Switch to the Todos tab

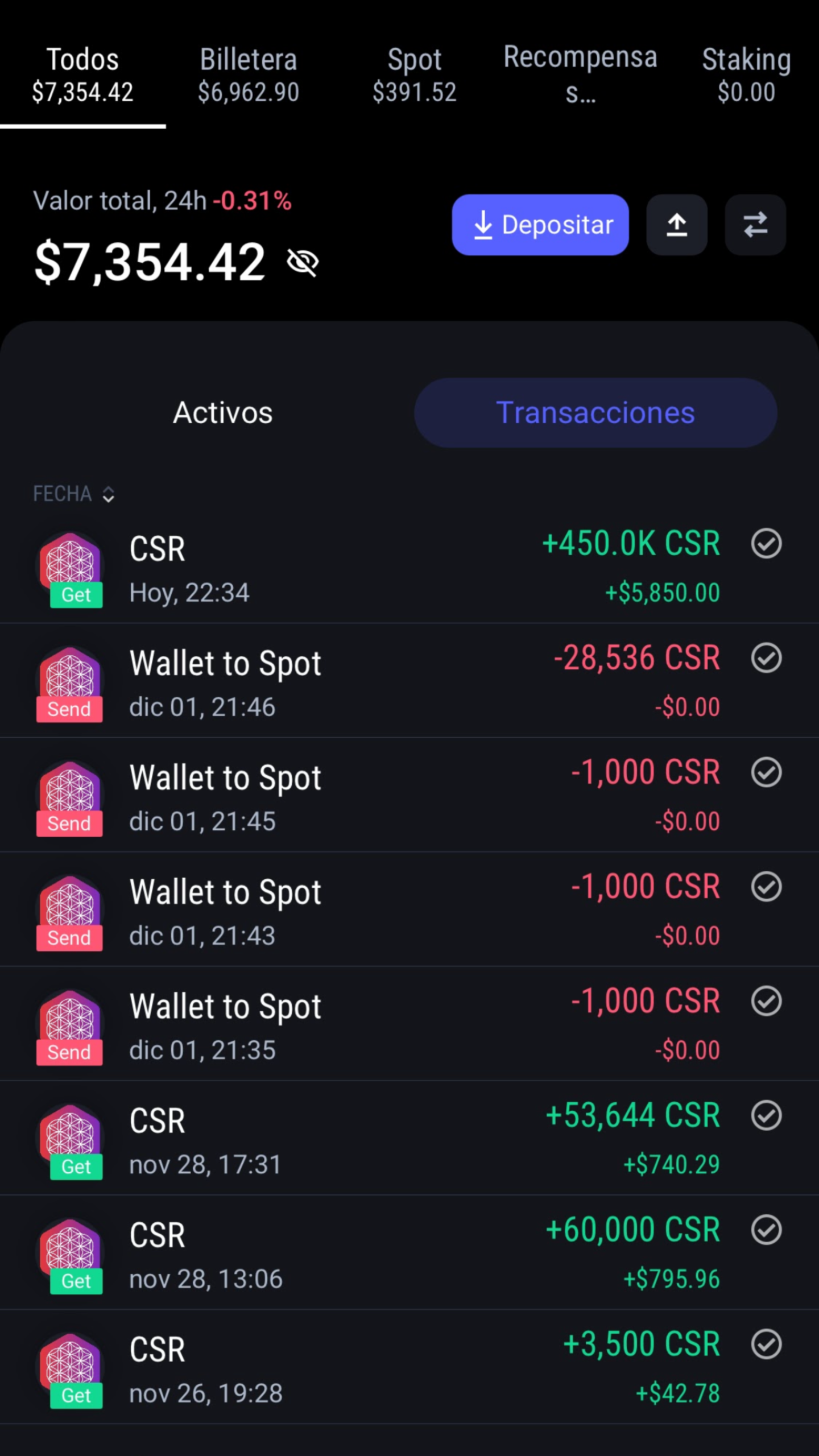(82, 75)
